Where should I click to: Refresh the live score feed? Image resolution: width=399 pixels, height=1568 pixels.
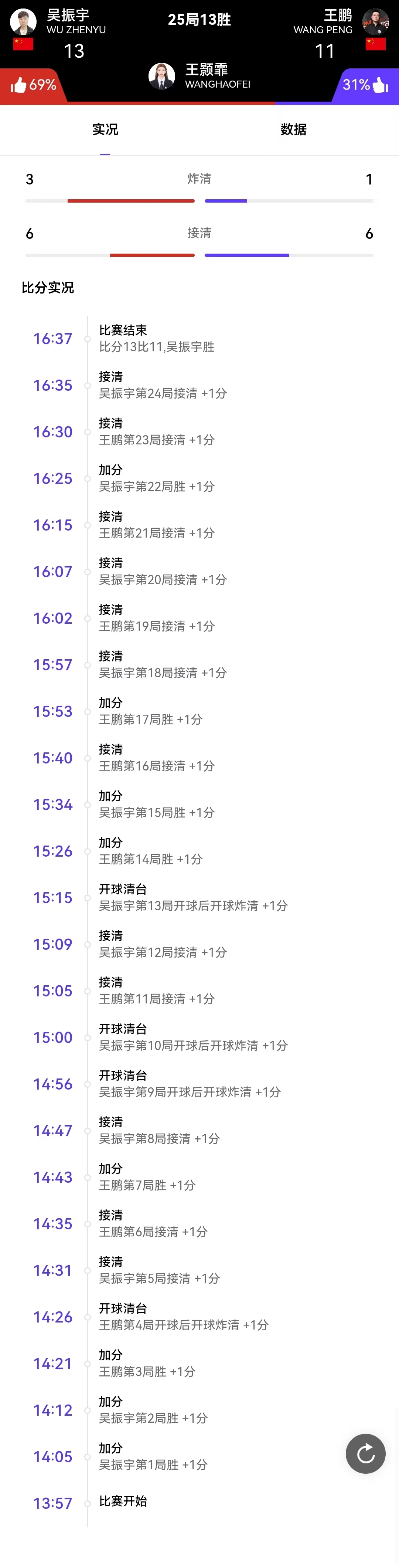(x=365, y=1454)
